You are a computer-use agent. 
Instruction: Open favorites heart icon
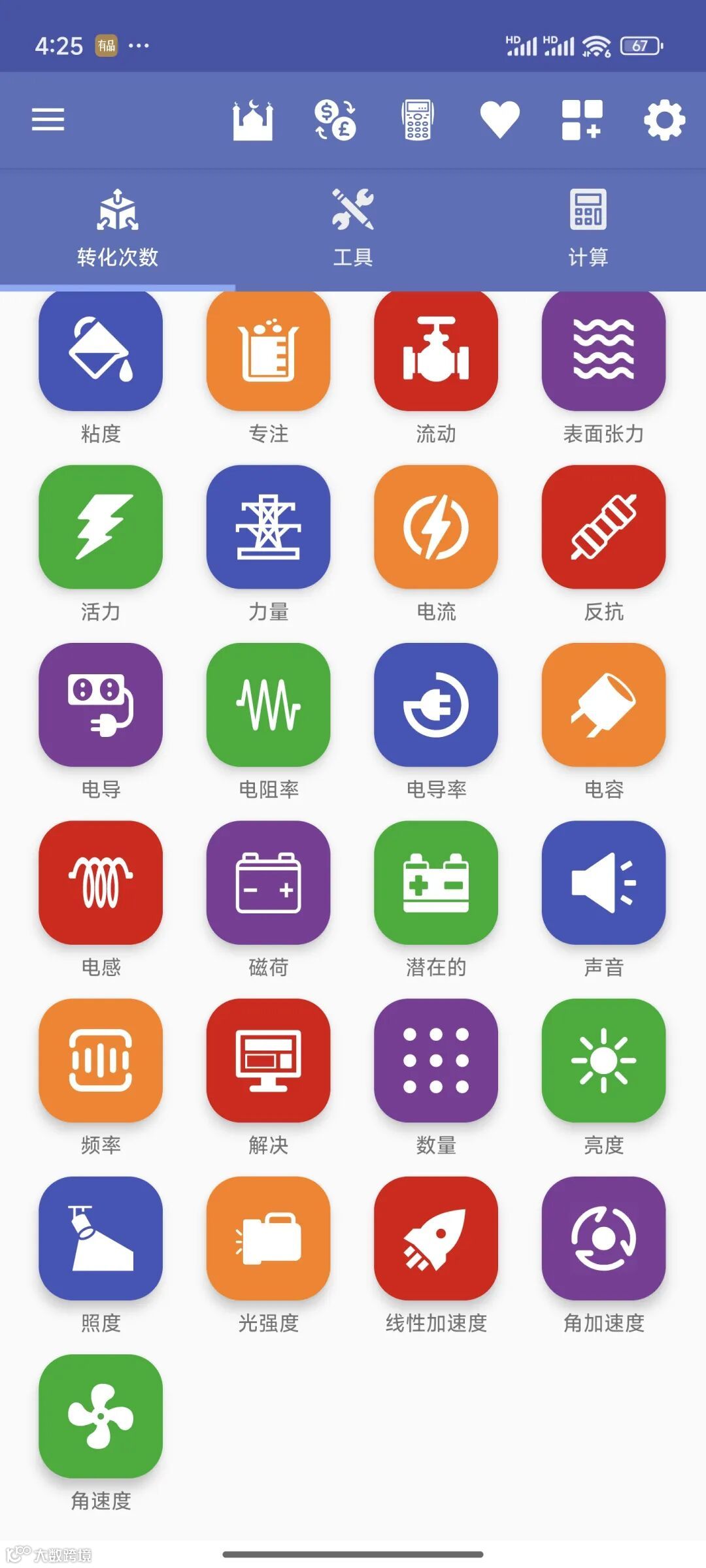point(499,120)
